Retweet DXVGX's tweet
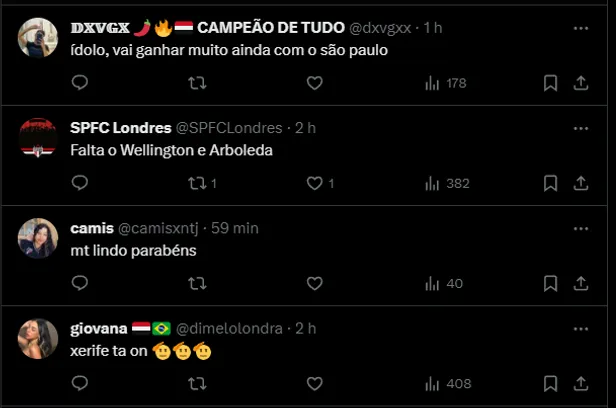616x408 pixels. (197, 83)
